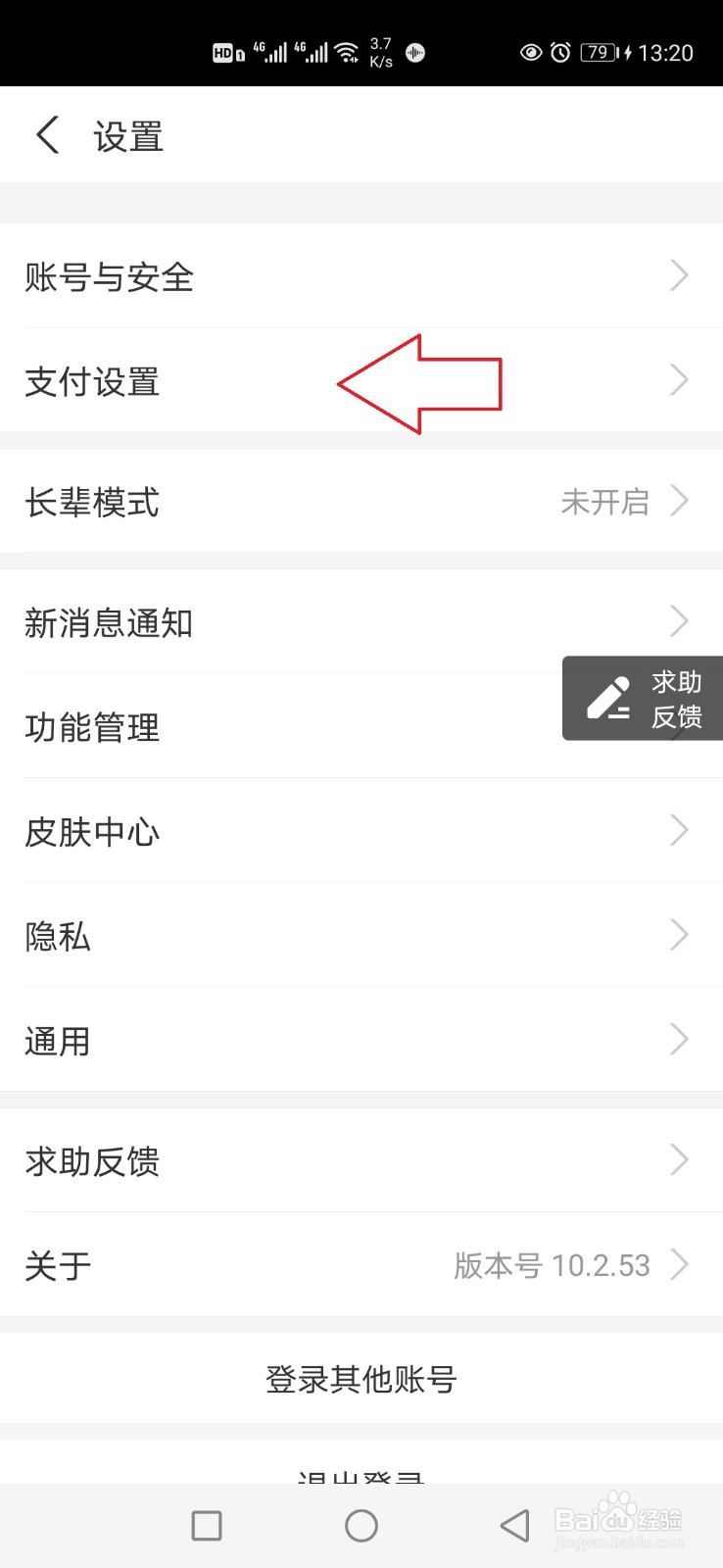
Task: Tap the home circle navigation icon
Action: point(361,1525)
